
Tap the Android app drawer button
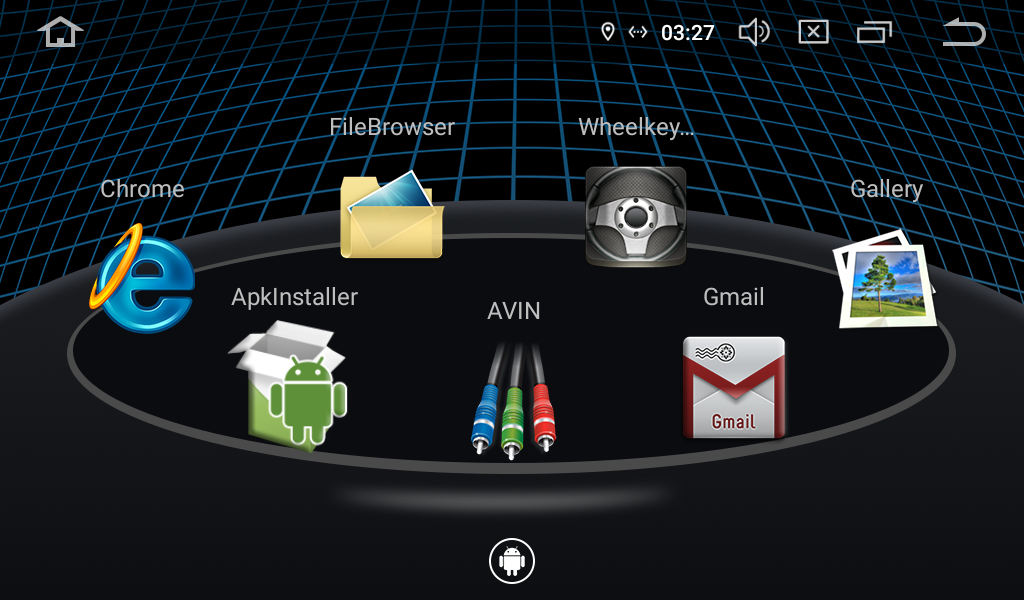pyautogui.click(x=512, y=561)
